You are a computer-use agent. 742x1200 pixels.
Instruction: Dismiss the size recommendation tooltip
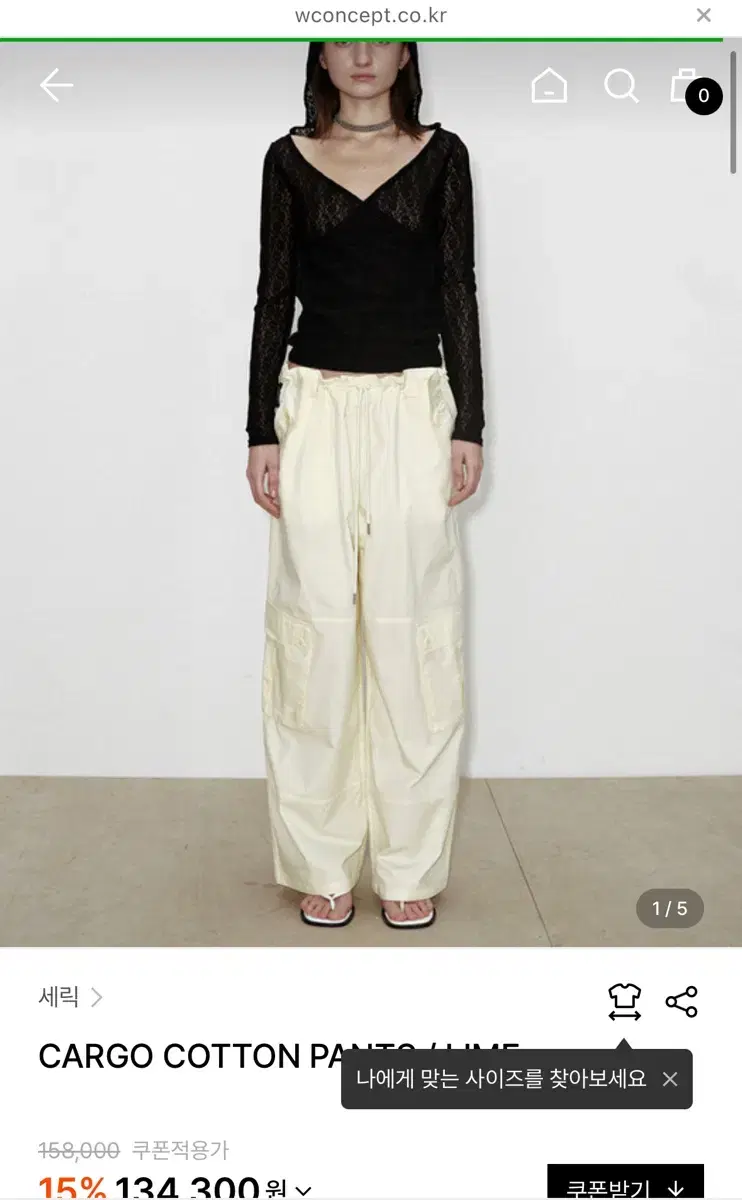click(671, 1079)
